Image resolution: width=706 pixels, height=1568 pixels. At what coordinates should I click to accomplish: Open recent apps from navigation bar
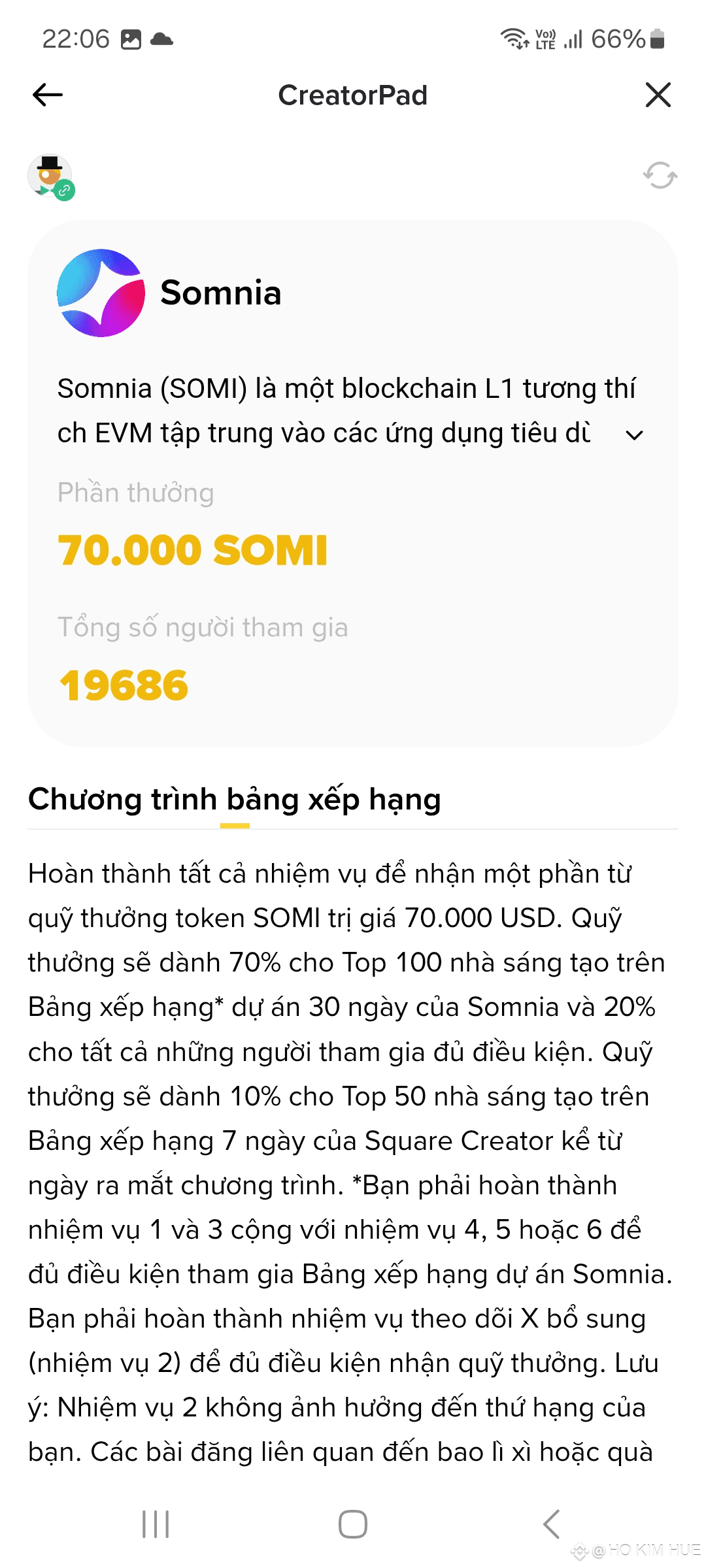(x=156, y=1524)
